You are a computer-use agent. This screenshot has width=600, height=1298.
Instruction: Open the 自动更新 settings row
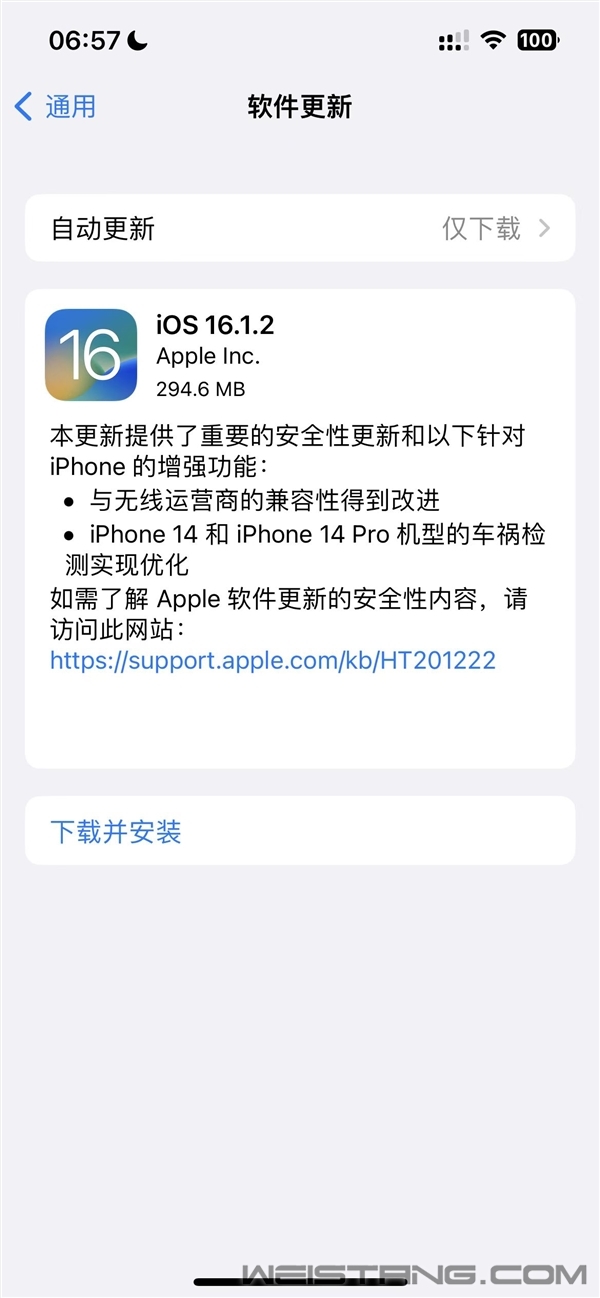point(300,228)
